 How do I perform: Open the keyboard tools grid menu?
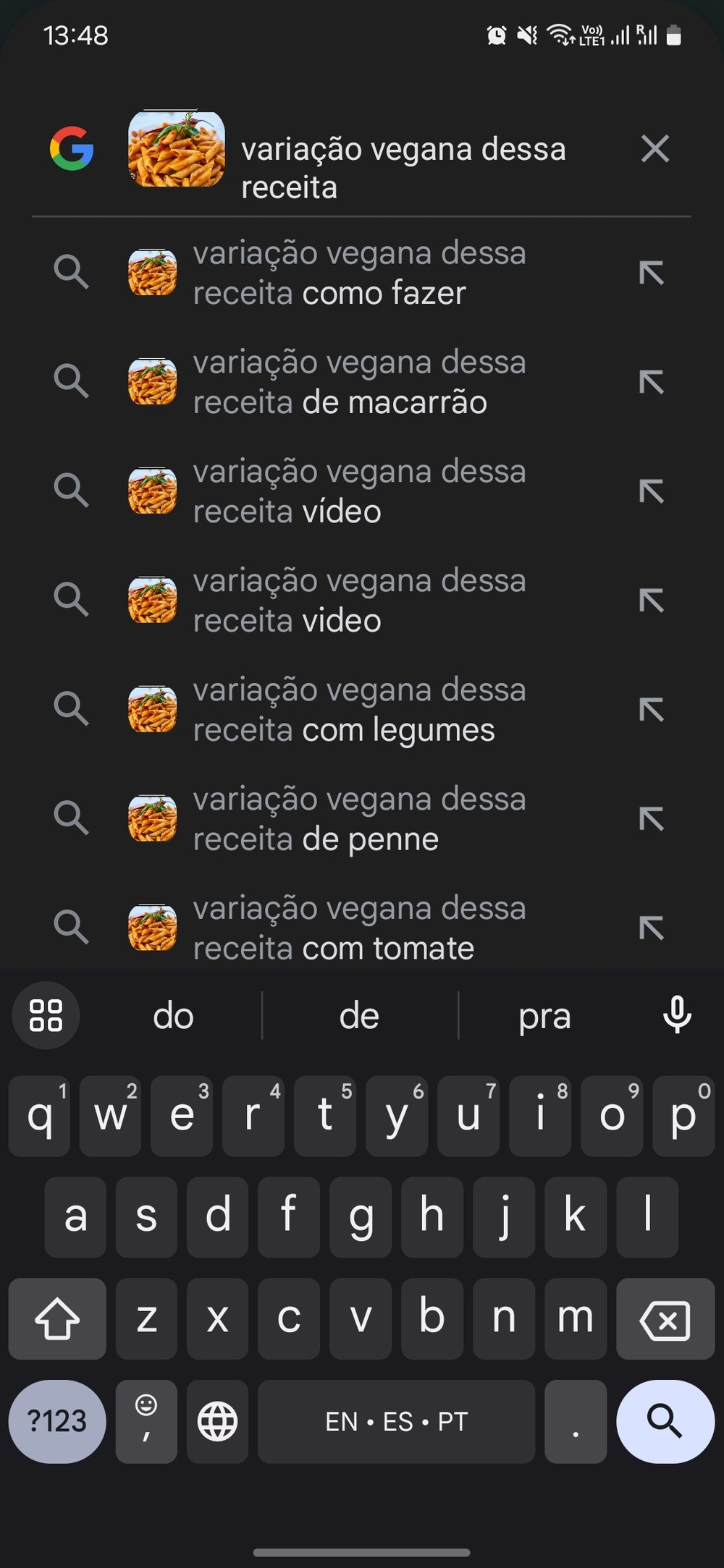point(46,1015)
